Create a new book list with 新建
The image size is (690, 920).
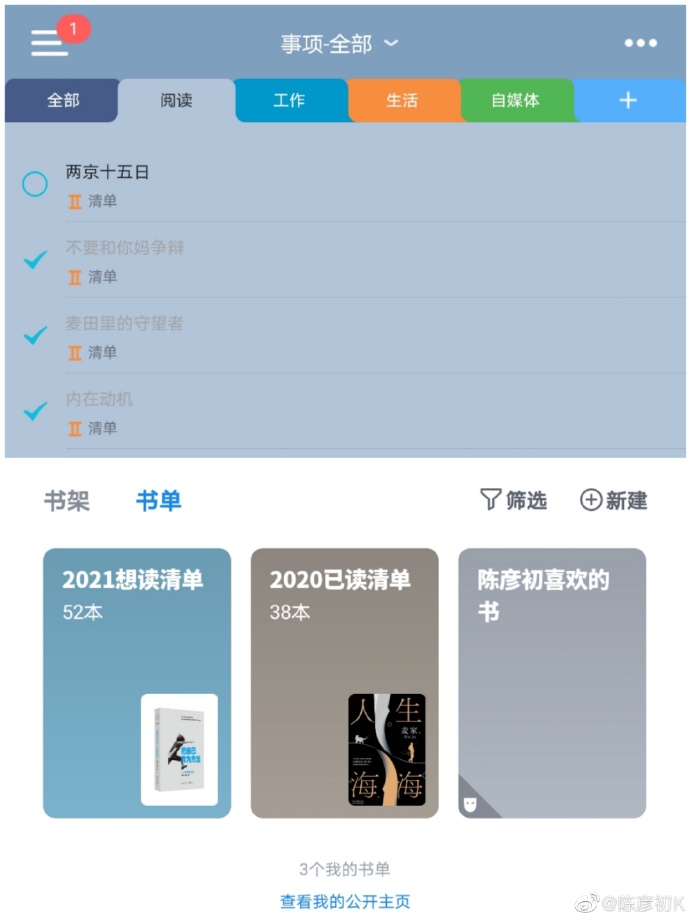click(x=614, y=500)
